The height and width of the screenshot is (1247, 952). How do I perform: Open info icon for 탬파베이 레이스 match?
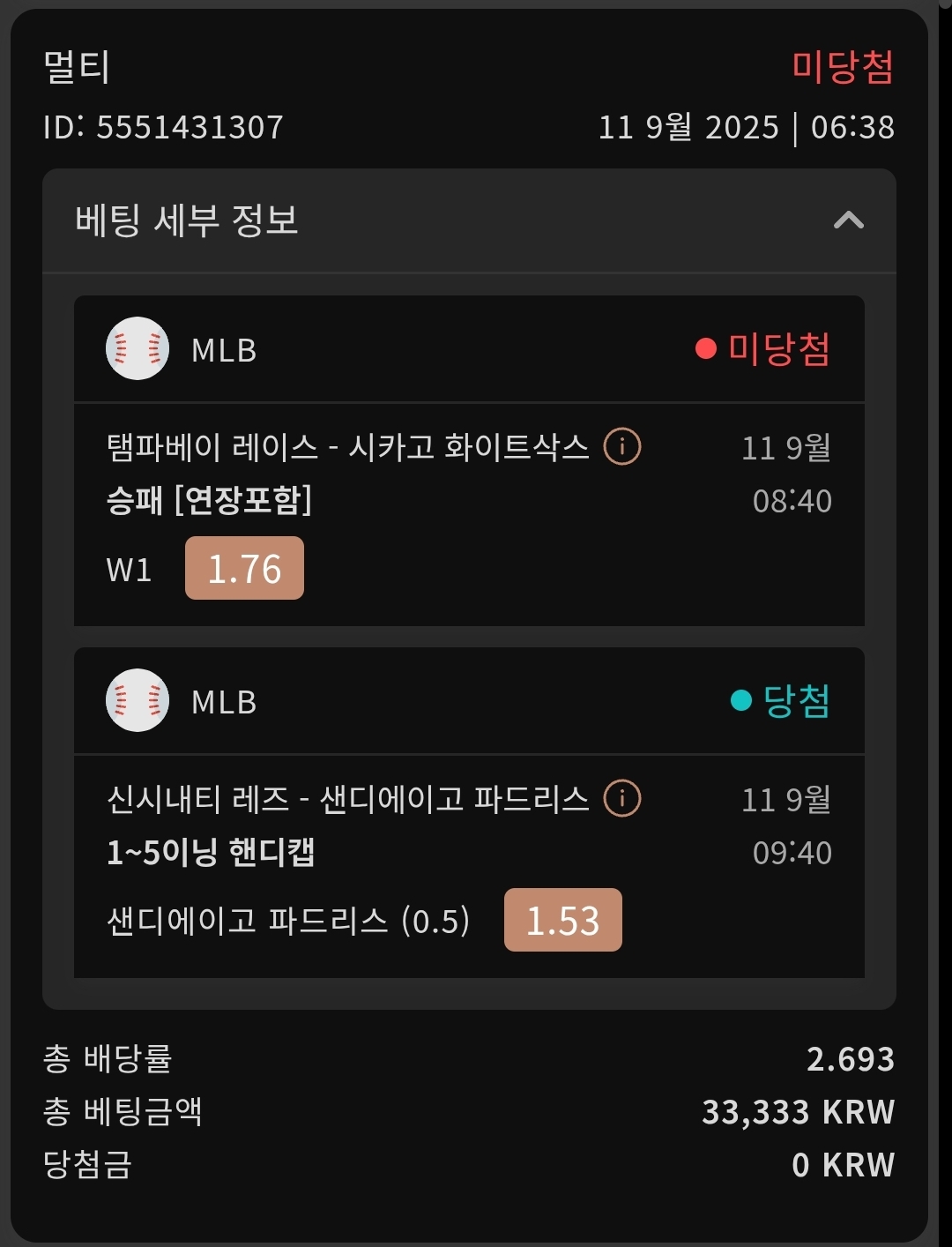point(621,447)
